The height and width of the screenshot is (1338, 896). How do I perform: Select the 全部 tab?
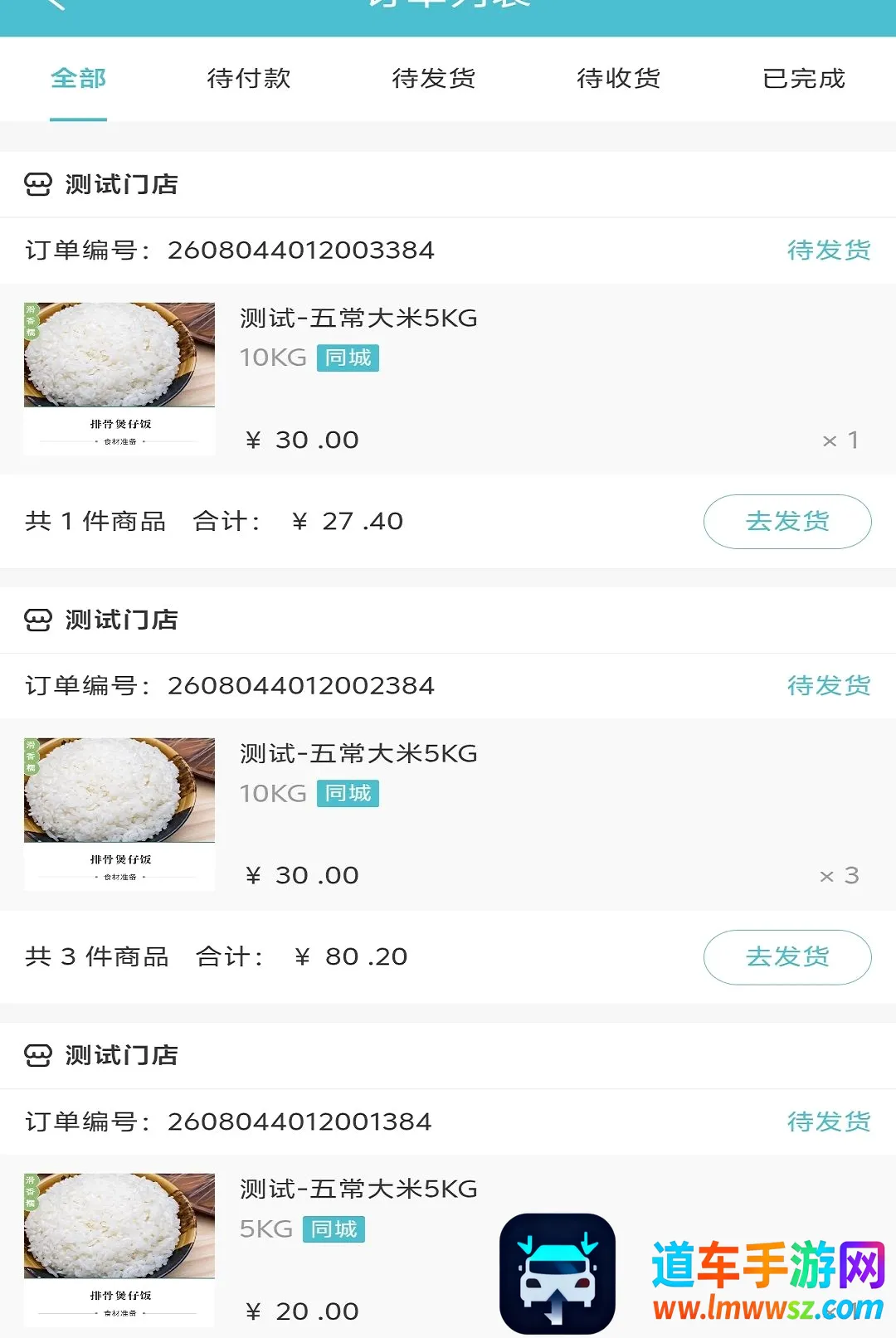(x=78, y=79)
